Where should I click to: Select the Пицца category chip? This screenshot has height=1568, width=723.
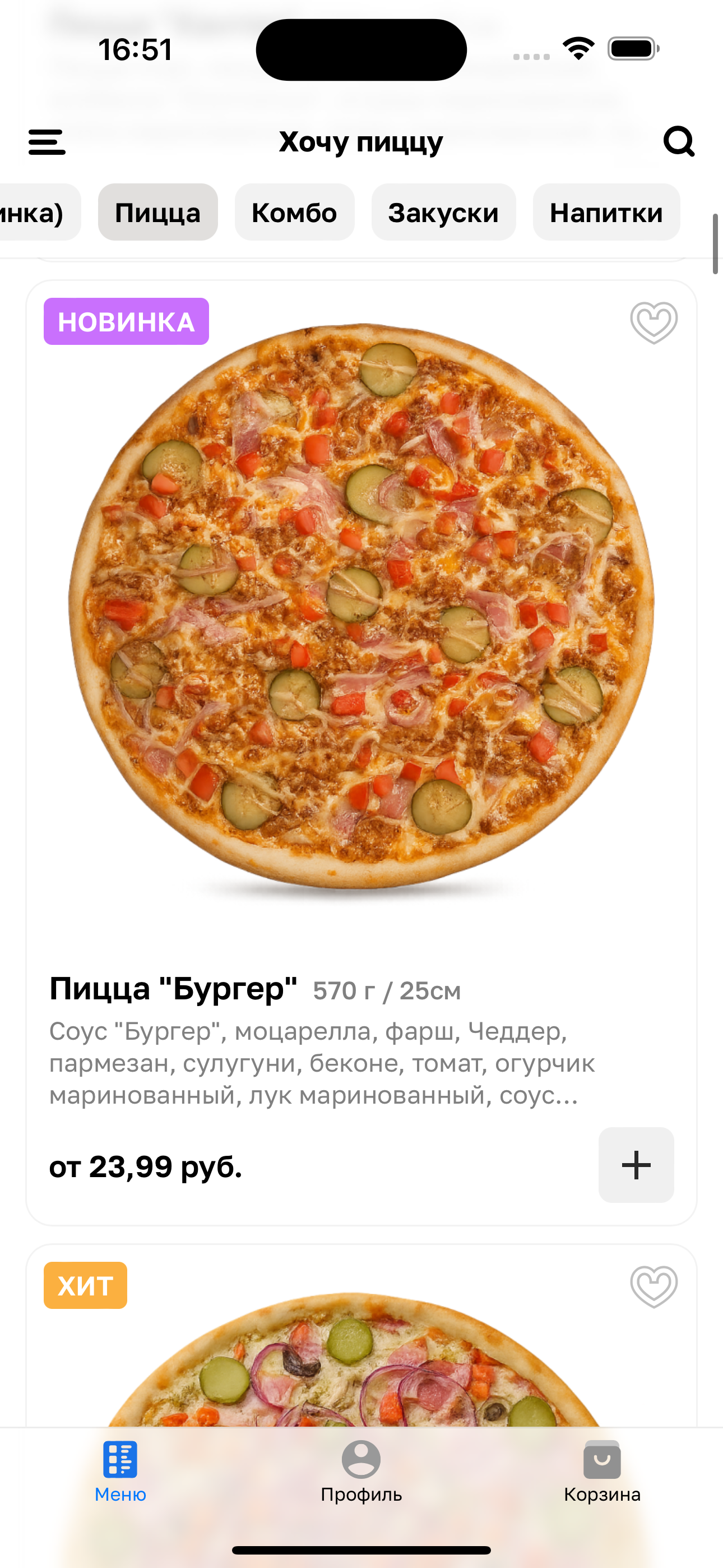point(157,213)
